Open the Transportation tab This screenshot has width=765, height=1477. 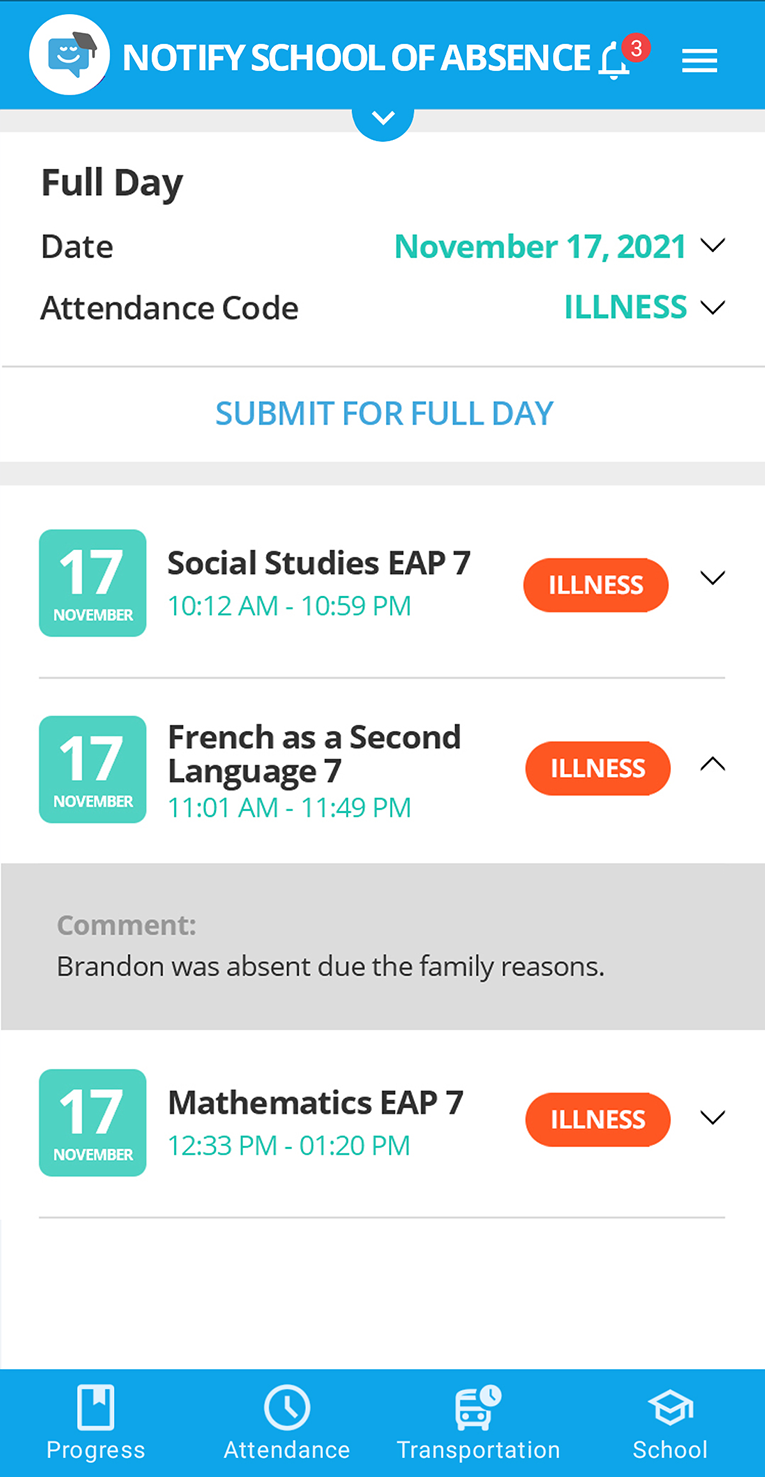pyautogui.click(x=478, y=1422)
